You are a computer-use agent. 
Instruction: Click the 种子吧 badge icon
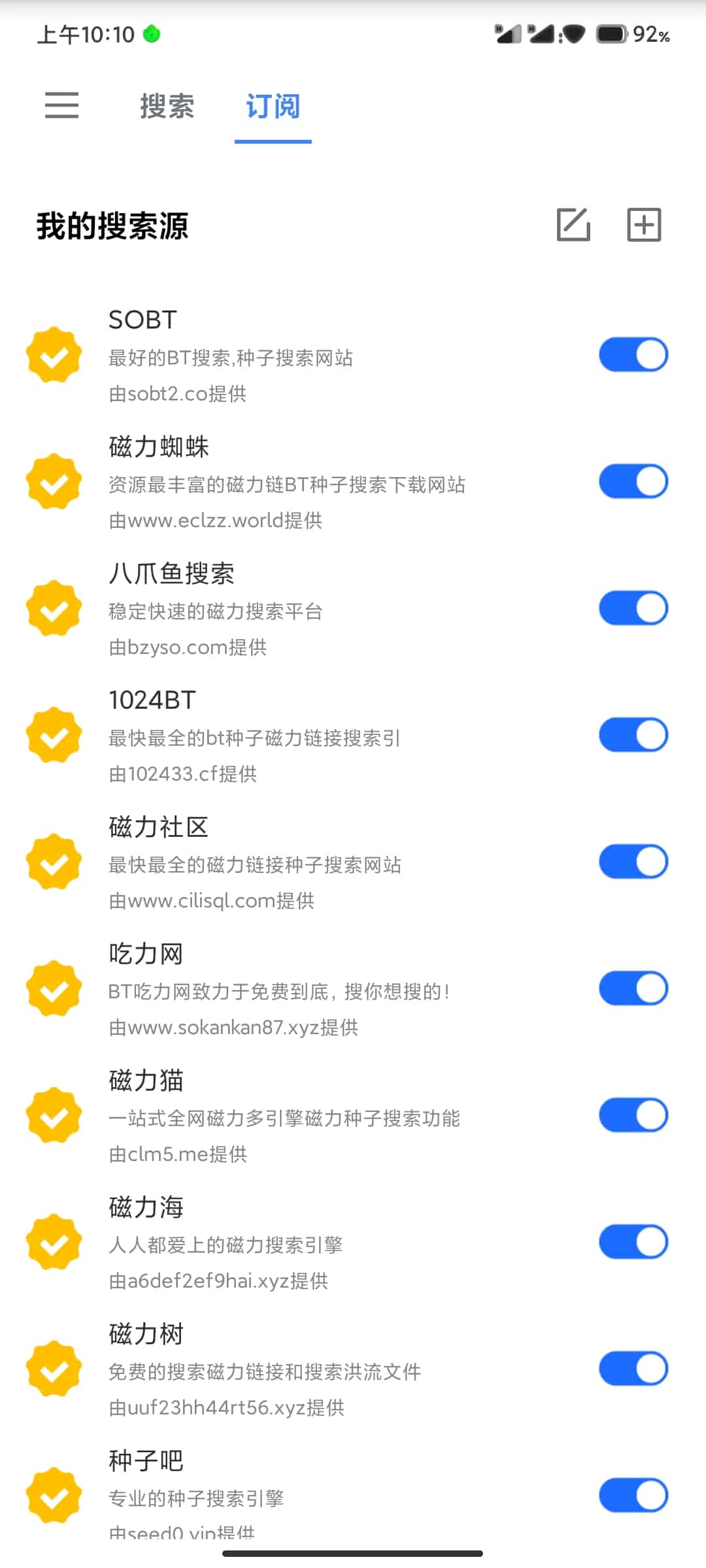coord(54,1496)
